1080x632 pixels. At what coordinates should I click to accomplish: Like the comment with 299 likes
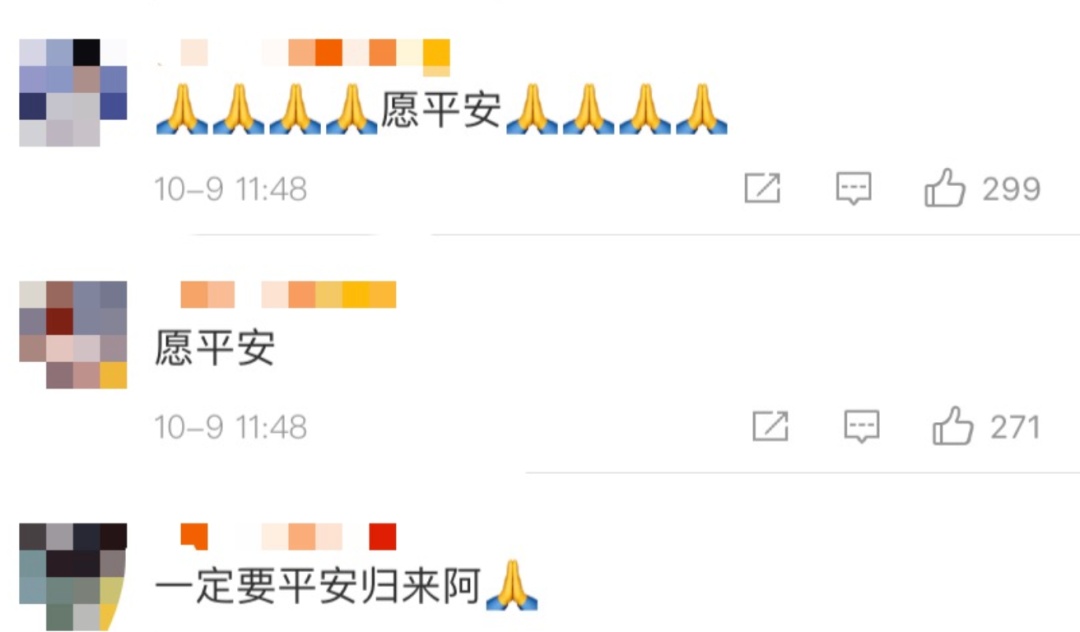945,188
